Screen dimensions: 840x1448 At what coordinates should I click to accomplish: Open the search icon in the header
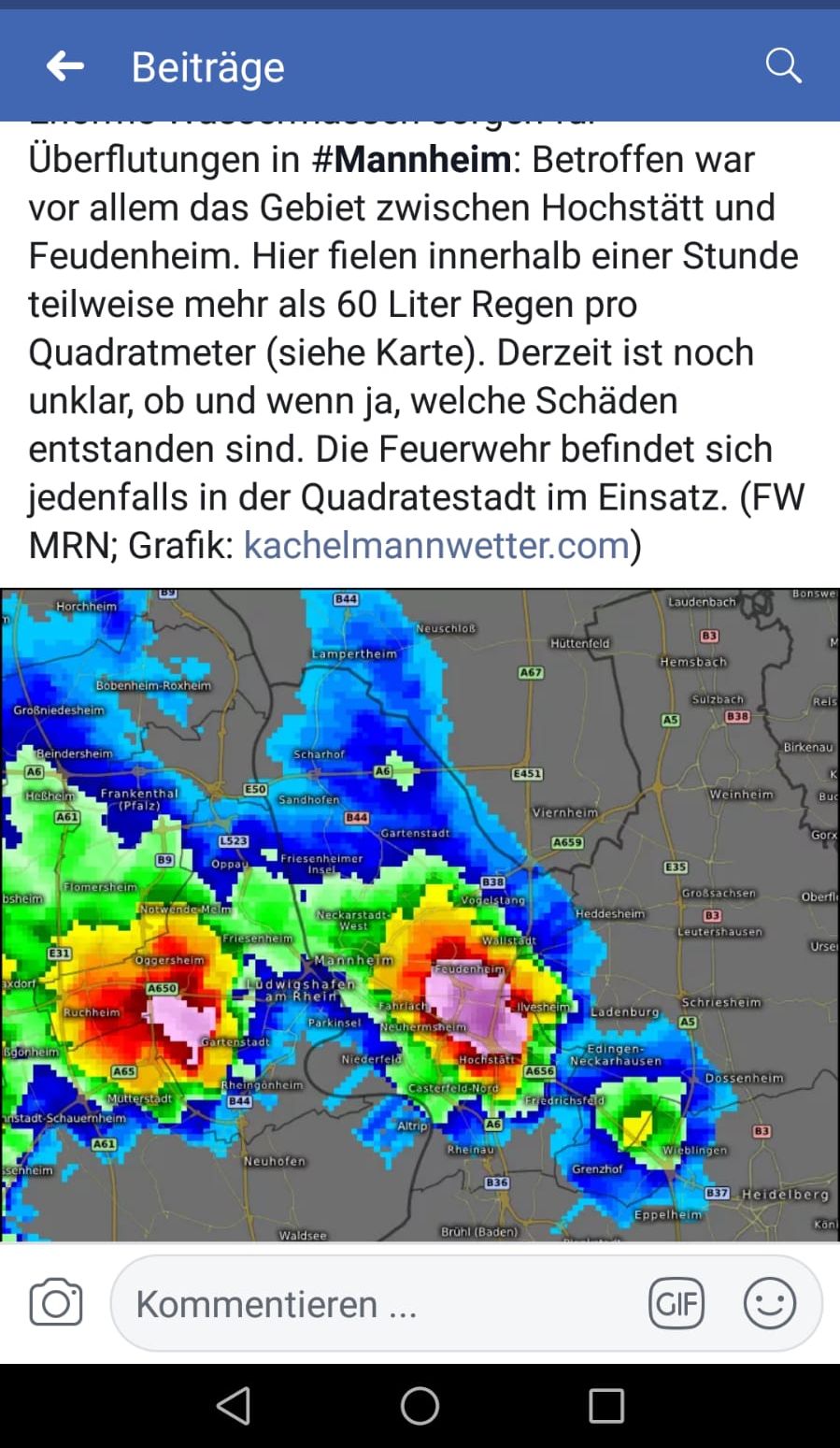point(783,66)
